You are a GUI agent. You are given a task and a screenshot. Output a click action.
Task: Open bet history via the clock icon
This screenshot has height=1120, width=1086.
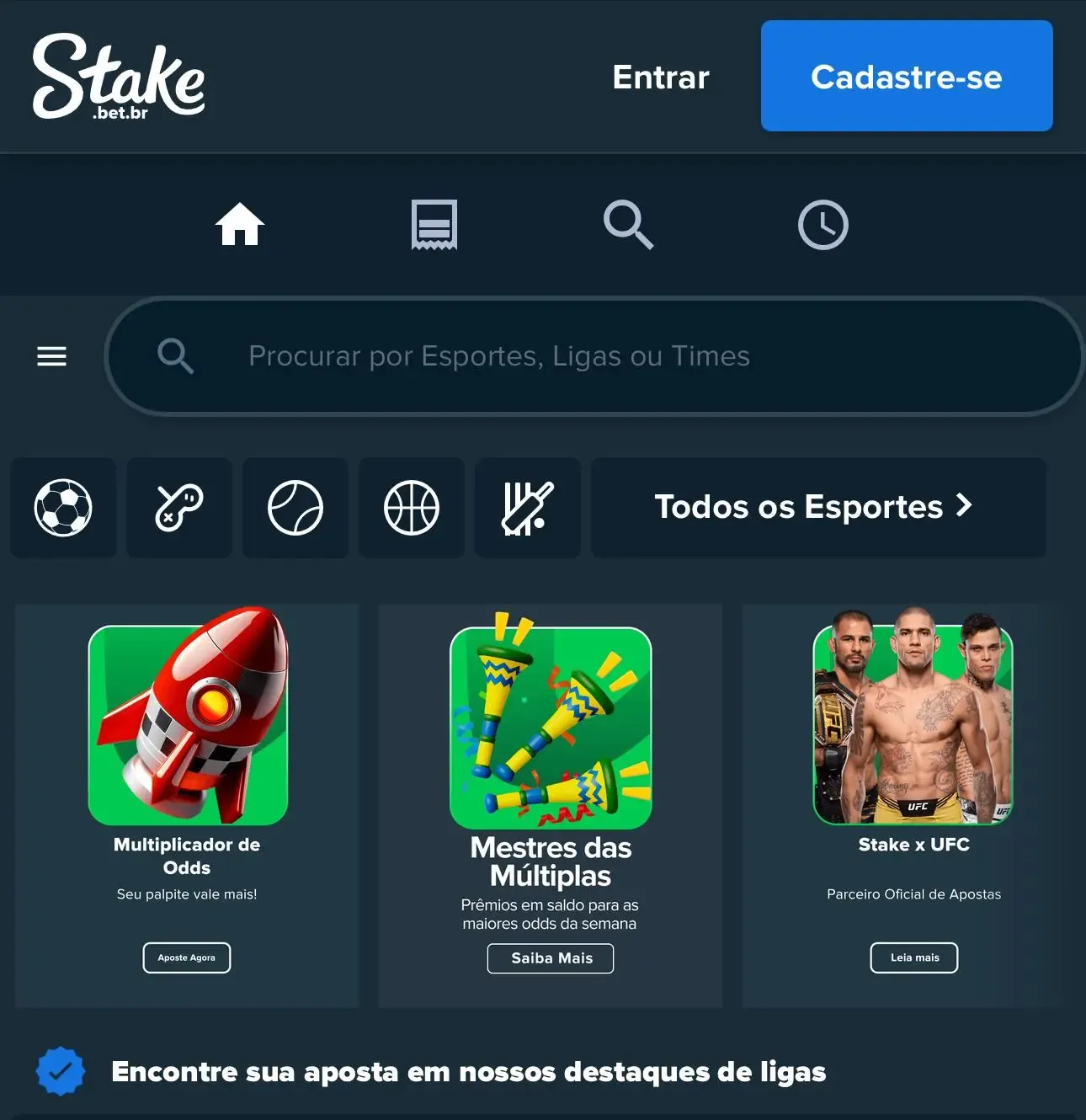823,225
